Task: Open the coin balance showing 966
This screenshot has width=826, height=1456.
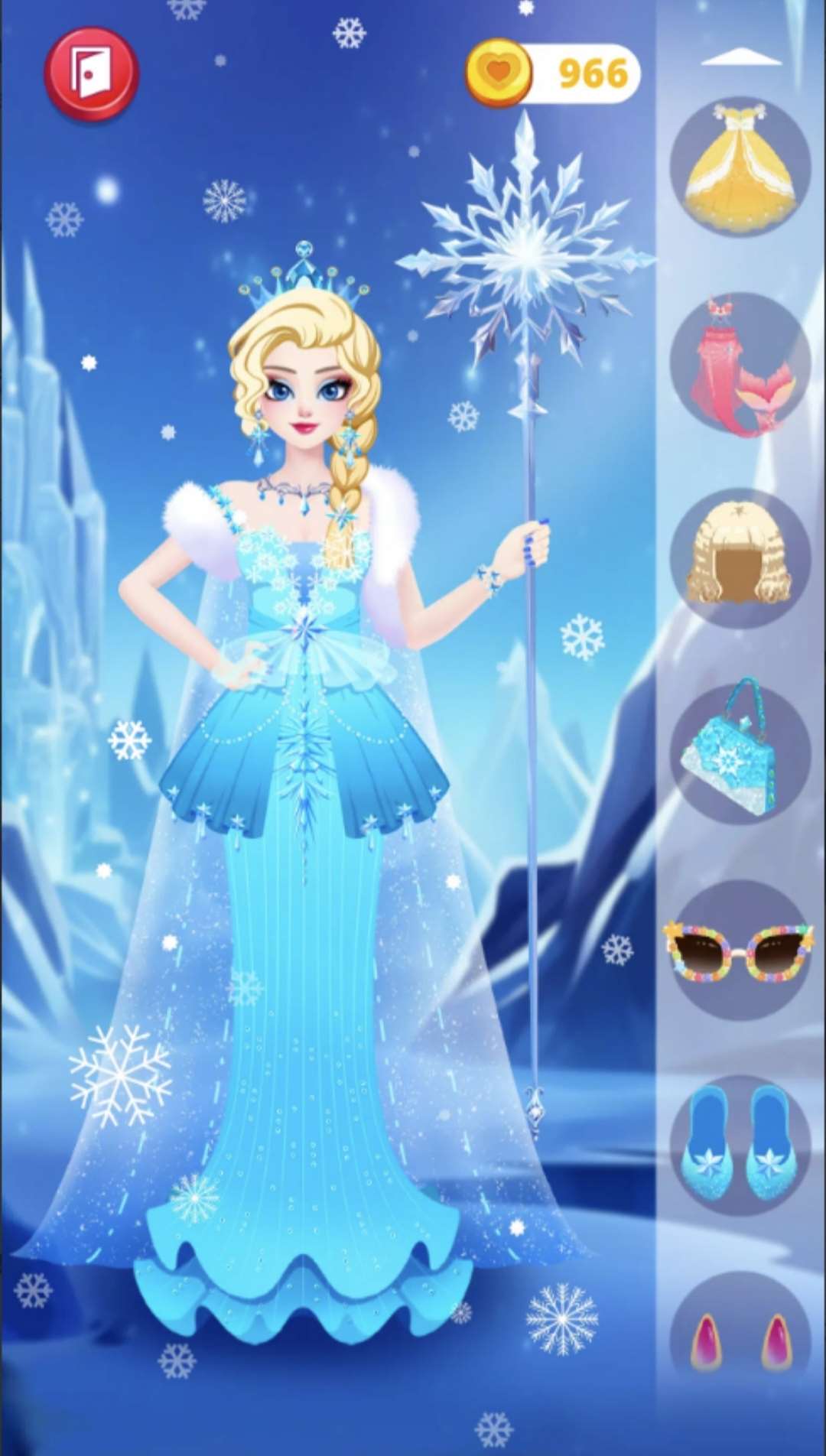Action: tap(553, 73)
